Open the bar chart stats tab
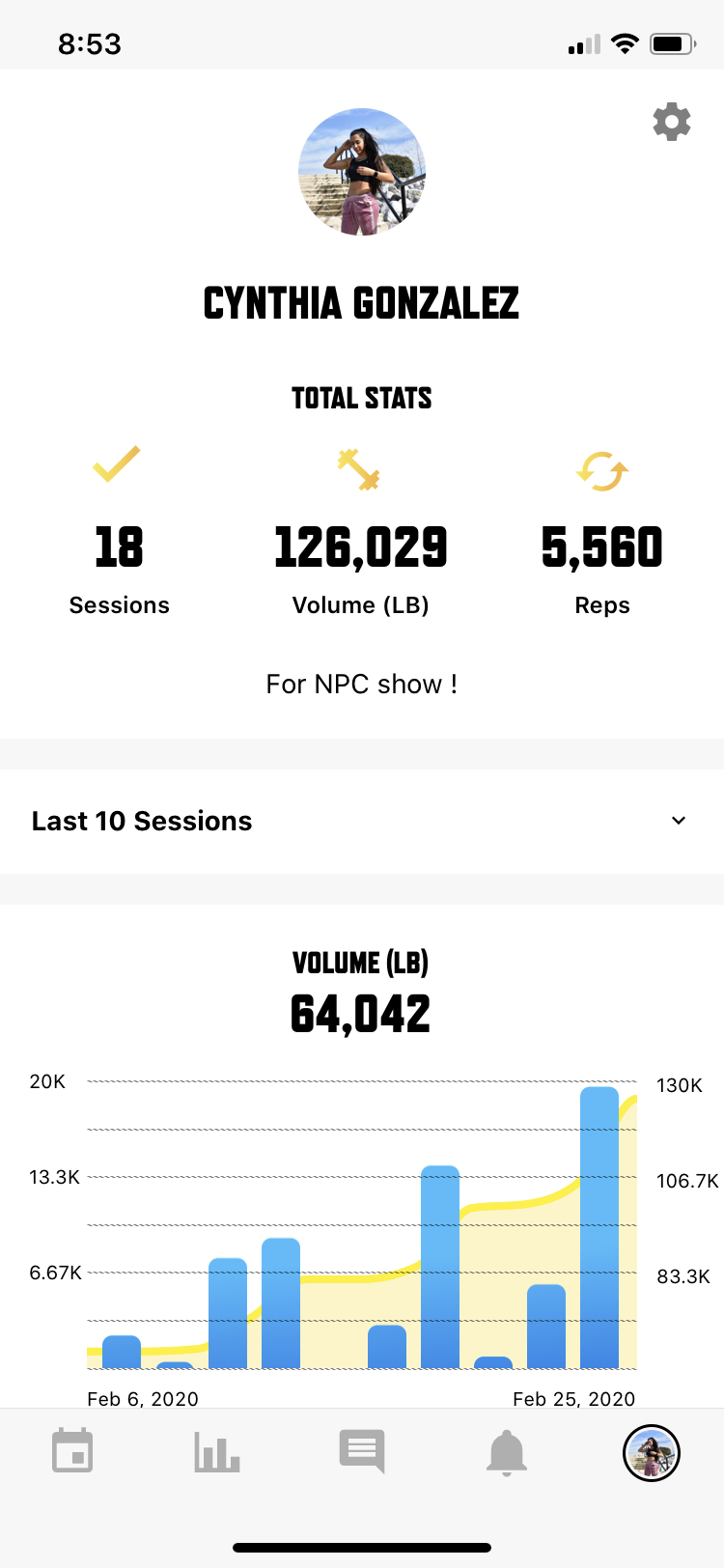The image size is (724, 1568). 217,1451
